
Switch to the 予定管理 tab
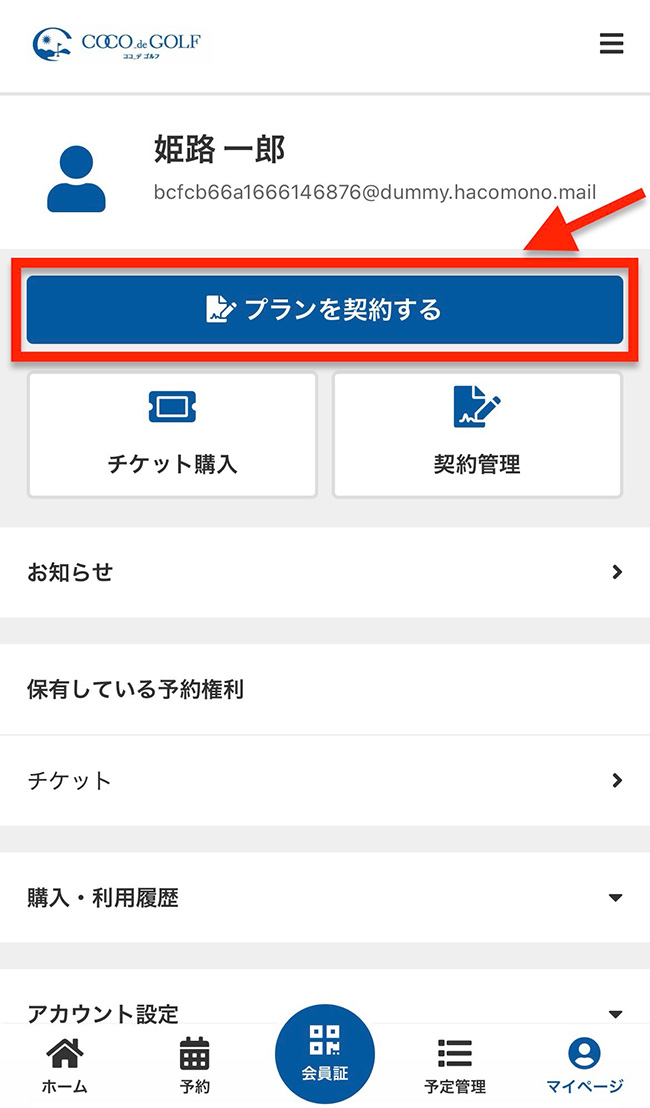click(x=454, y=1066)
